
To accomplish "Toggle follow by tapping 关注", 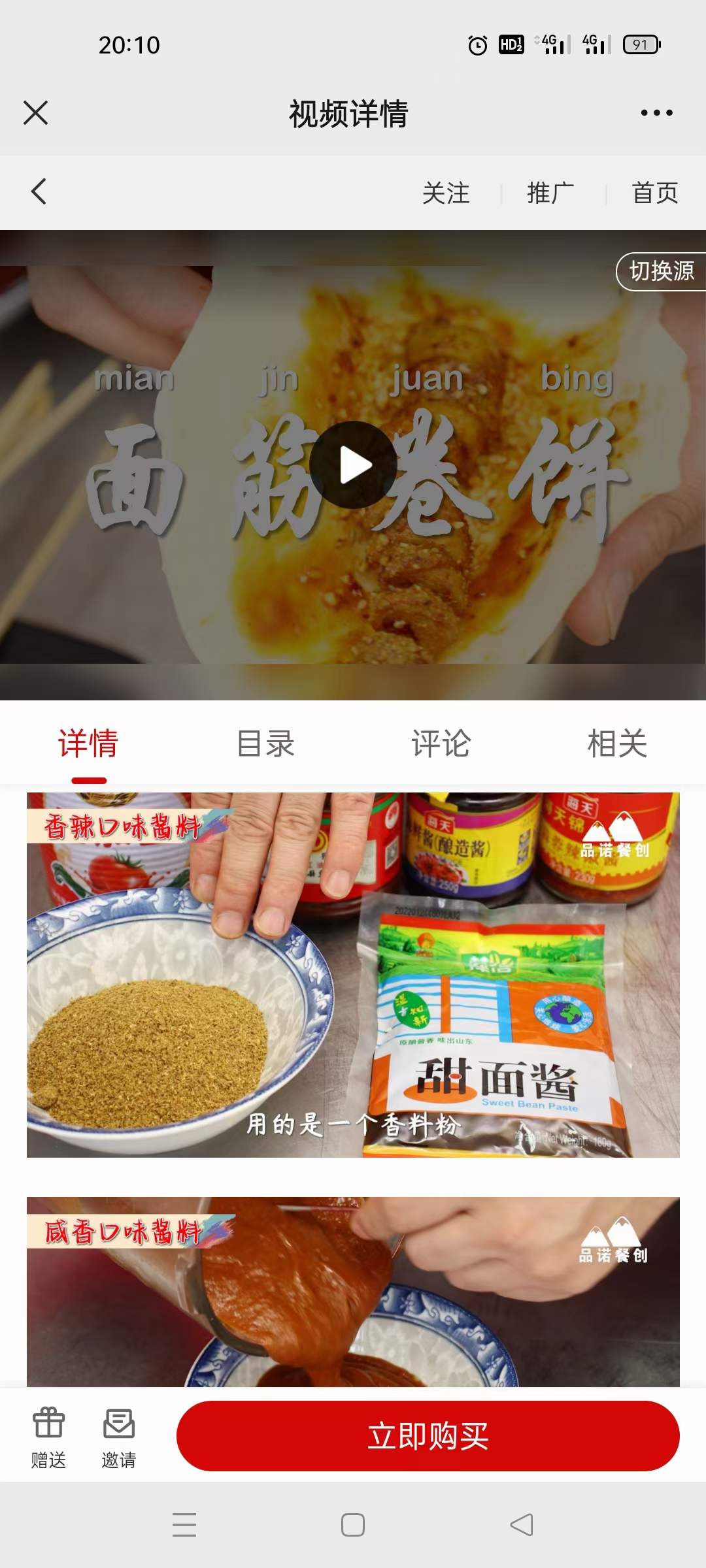I will tap(446, 193).
